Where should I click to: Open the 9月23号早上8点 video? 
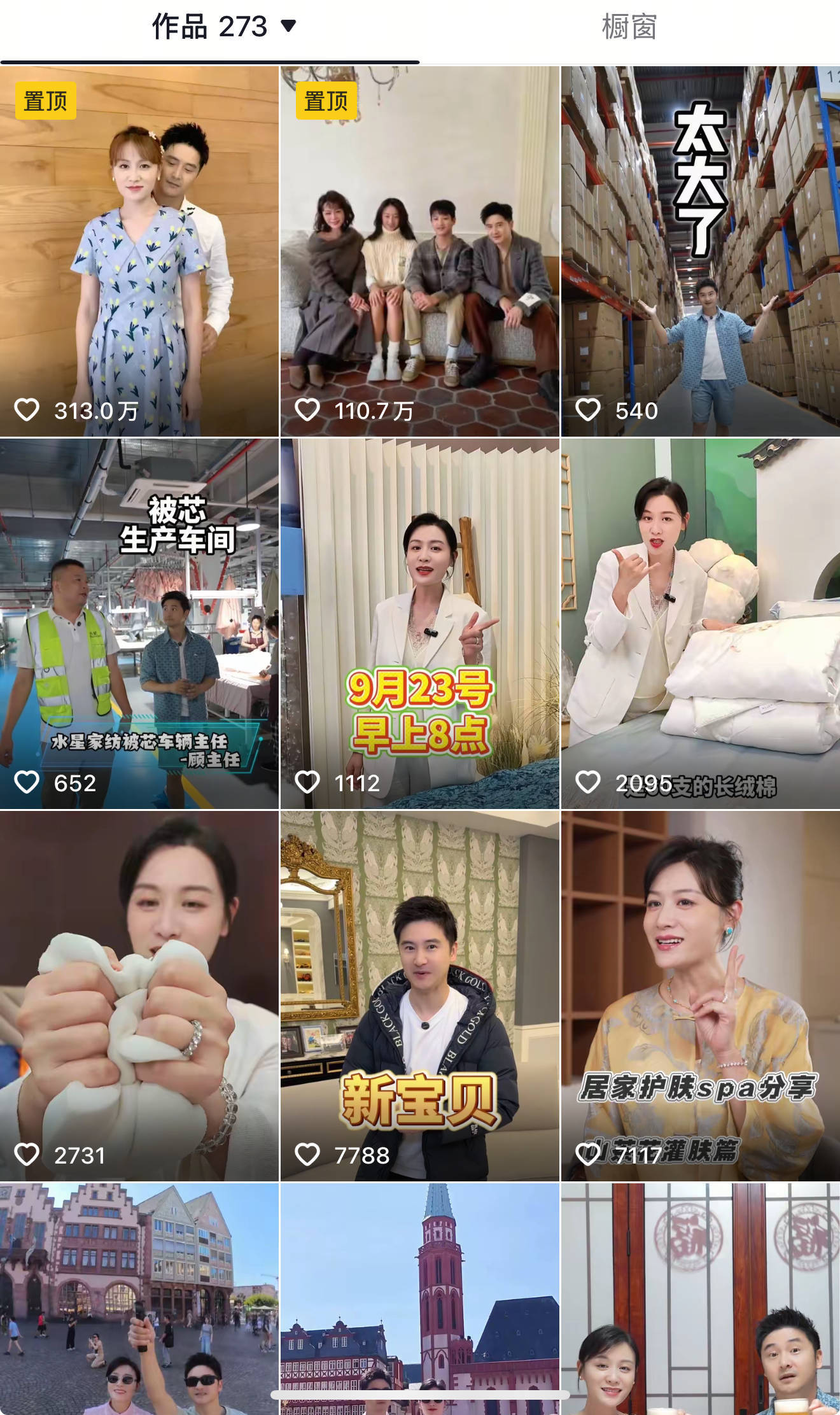[x=420, y=624]
